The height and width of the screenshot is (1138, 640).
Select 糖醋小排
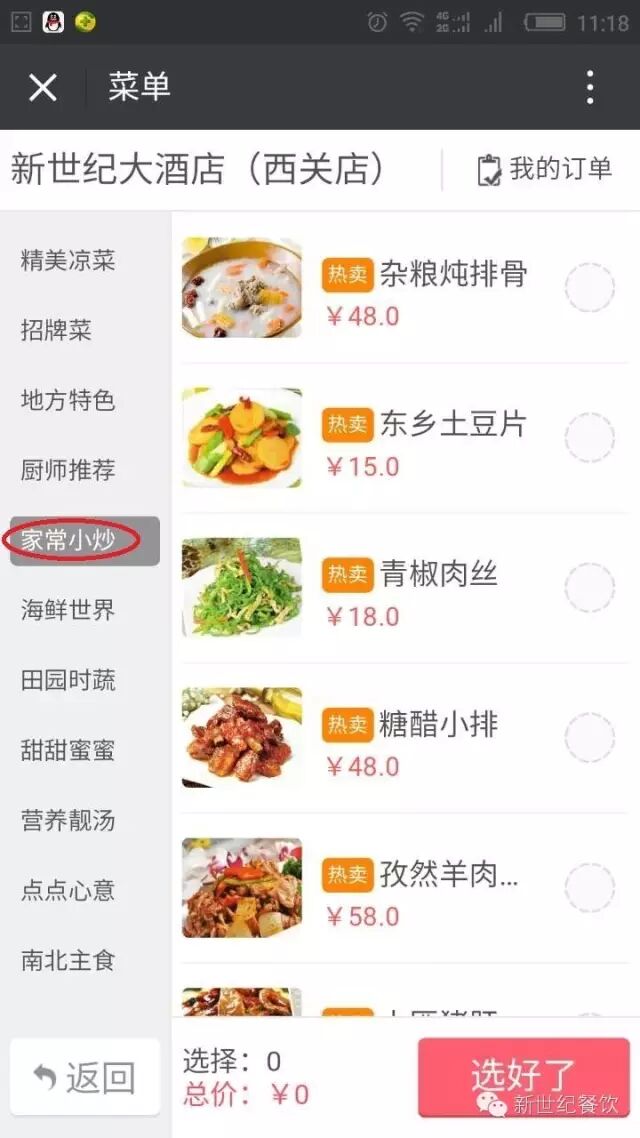tap(589, 738)
